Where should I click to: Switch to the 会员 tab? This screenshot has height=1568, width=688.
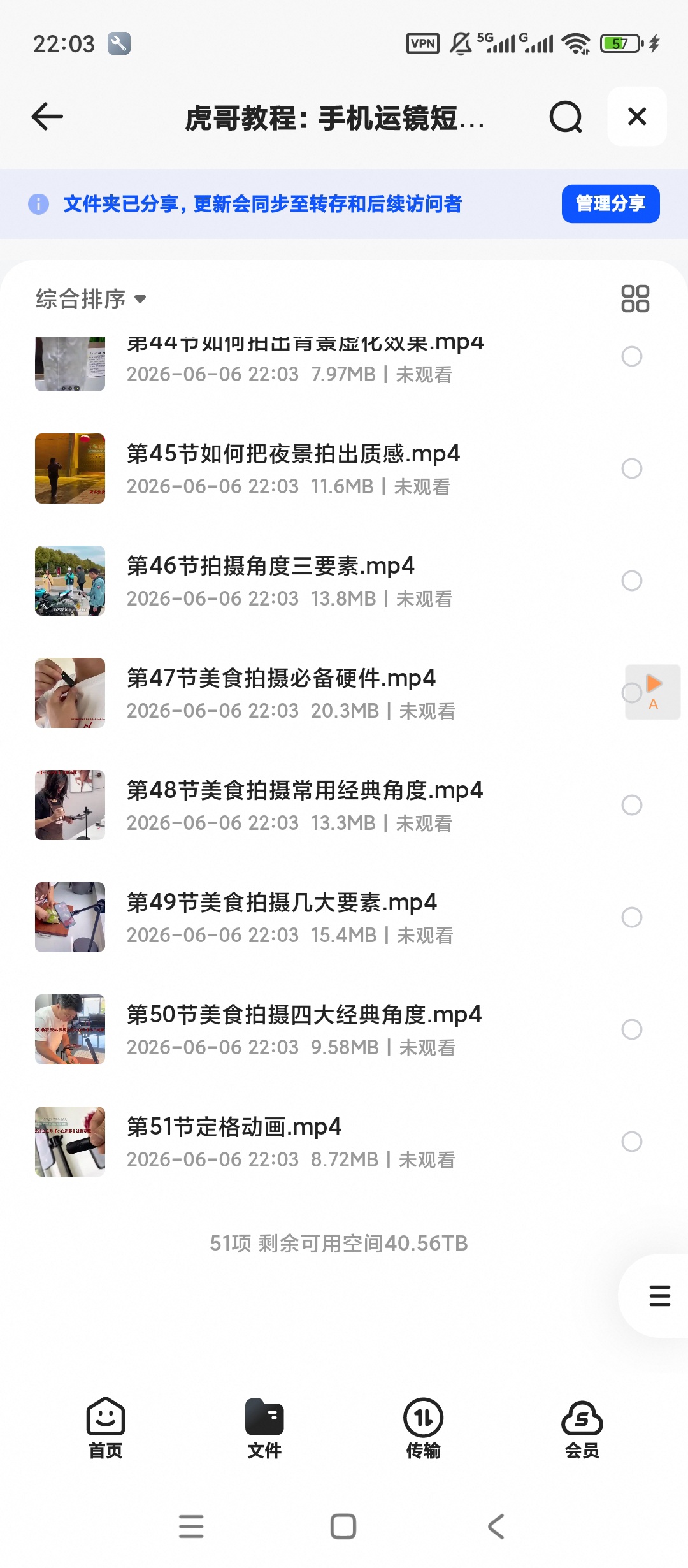(582, 1428)
